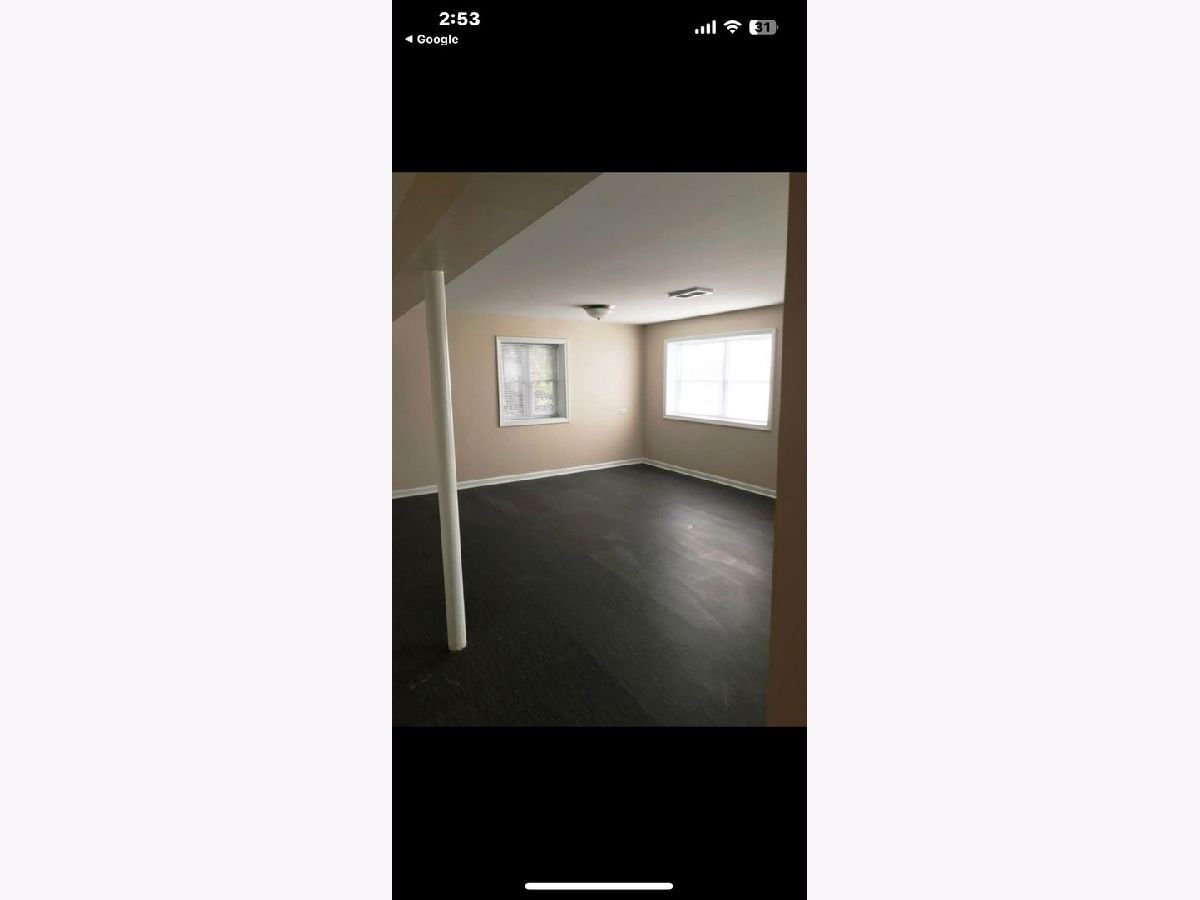Tap the room photo to show viewer controls
This screenshot has height=900, width=1200.
(598, 449)
